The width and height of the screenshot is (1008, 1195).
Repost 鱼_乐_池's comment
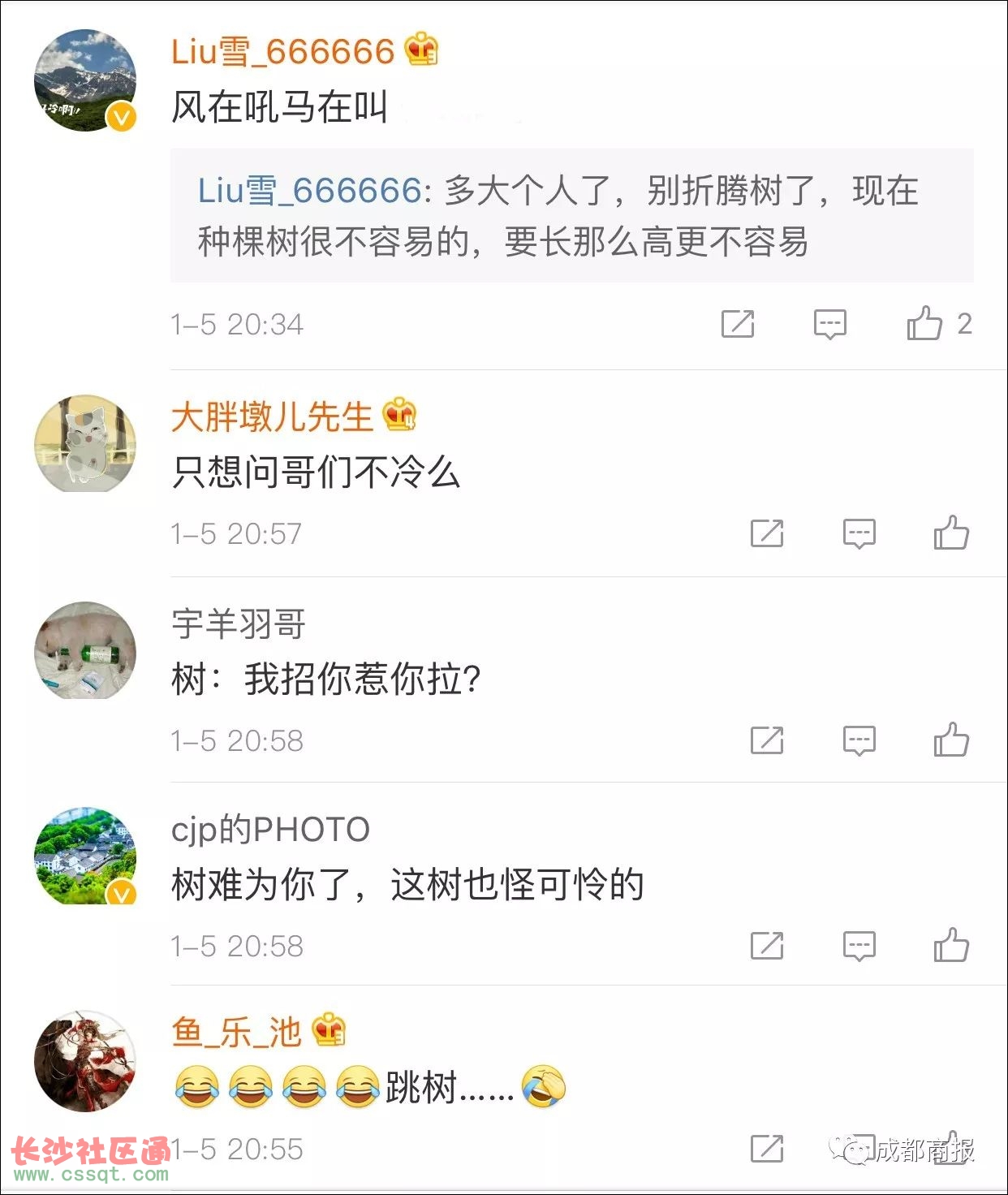[x=767, y=1149]
